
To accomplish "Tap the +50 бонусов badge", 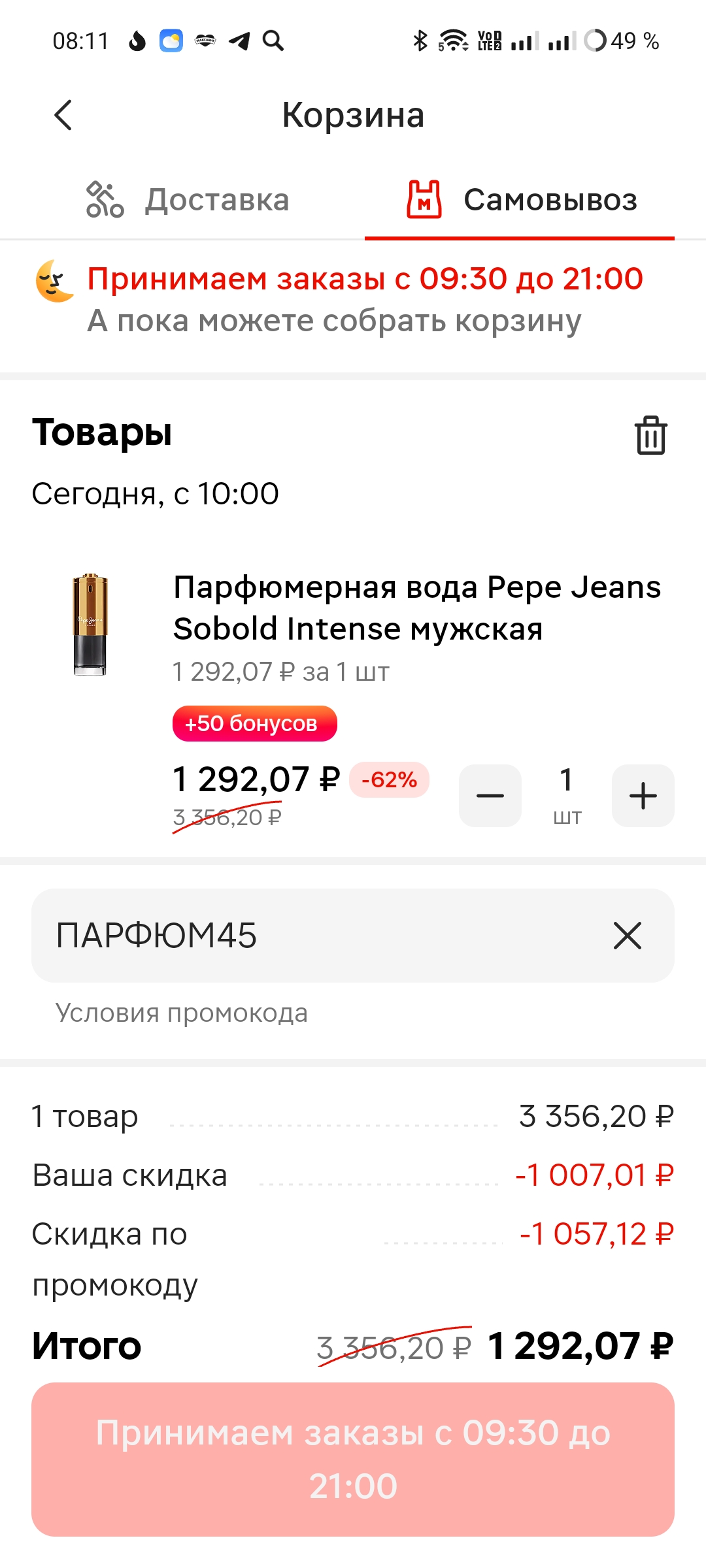I will [x=254, y=723].
